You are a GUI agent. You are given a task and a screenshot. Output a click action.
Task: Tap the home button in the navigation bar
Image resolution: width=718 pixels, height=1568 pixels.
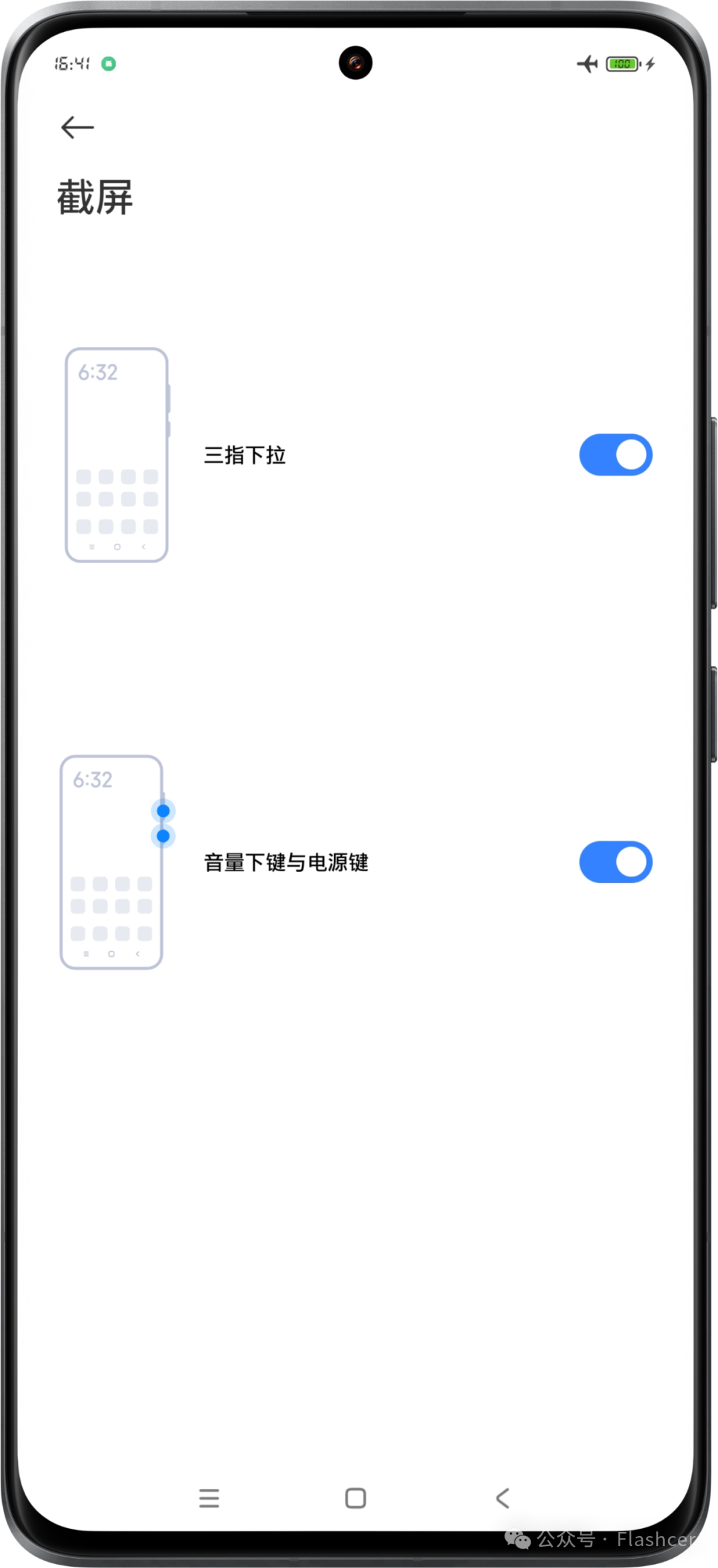[x=356, y=1498]
